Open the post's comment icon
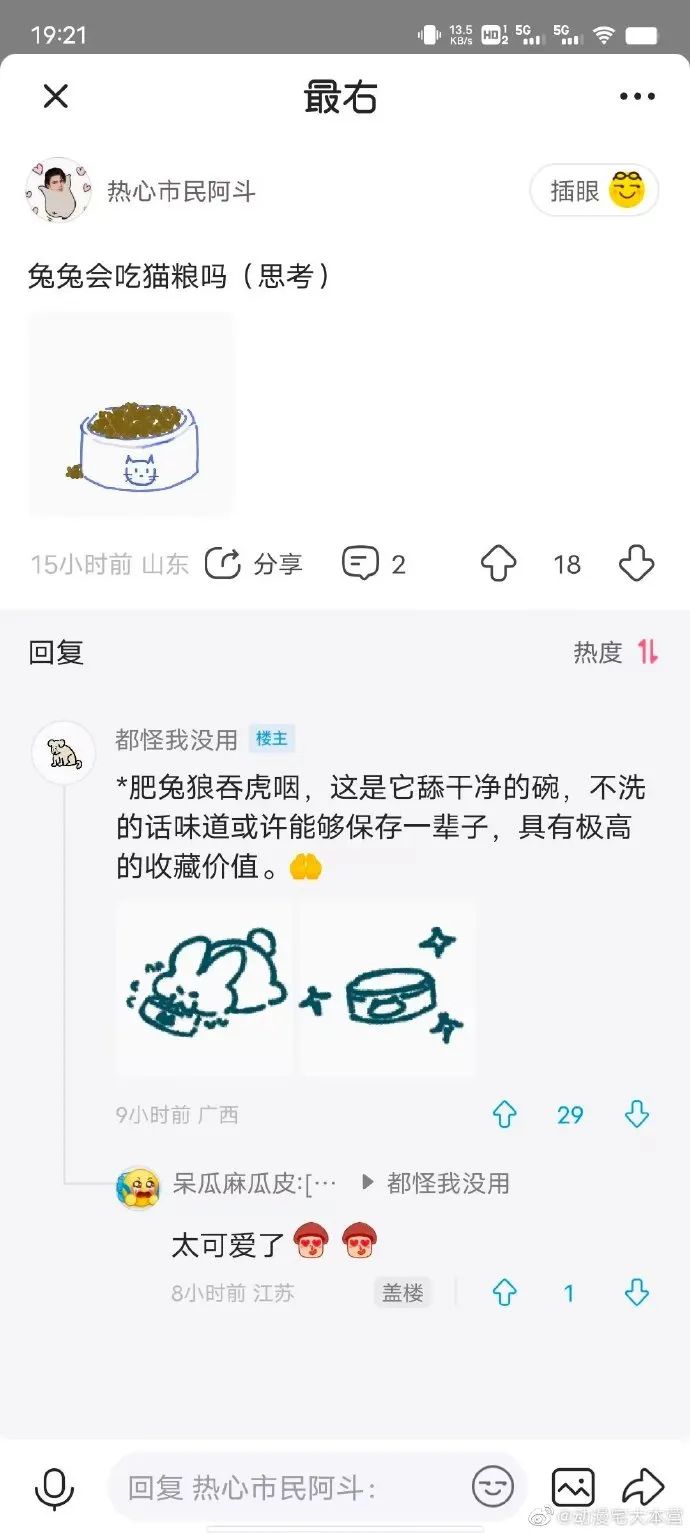 (x=361, y=564)
